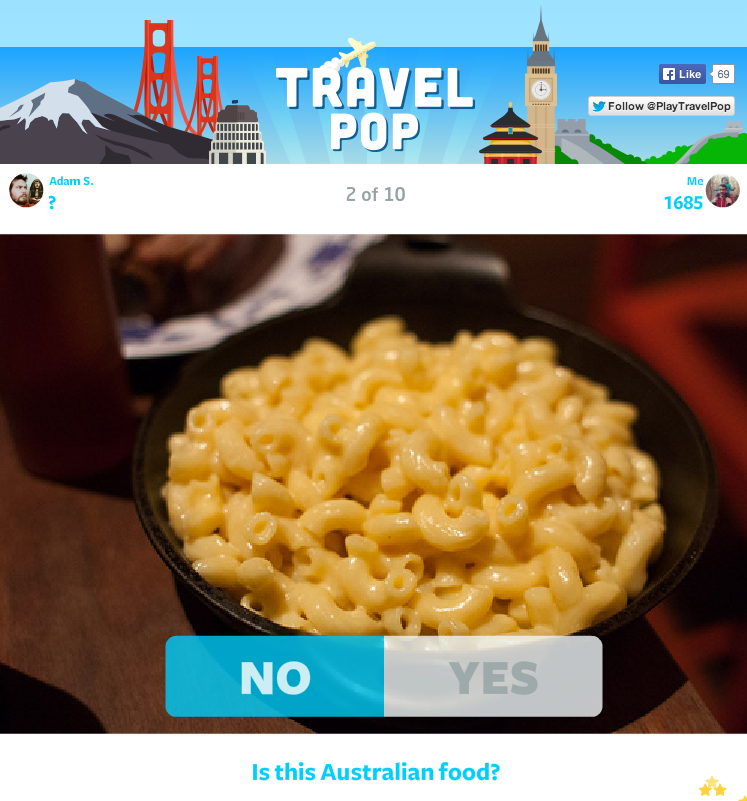Follow @PlayTravelPop on Twitter

[x=661, y=106]
